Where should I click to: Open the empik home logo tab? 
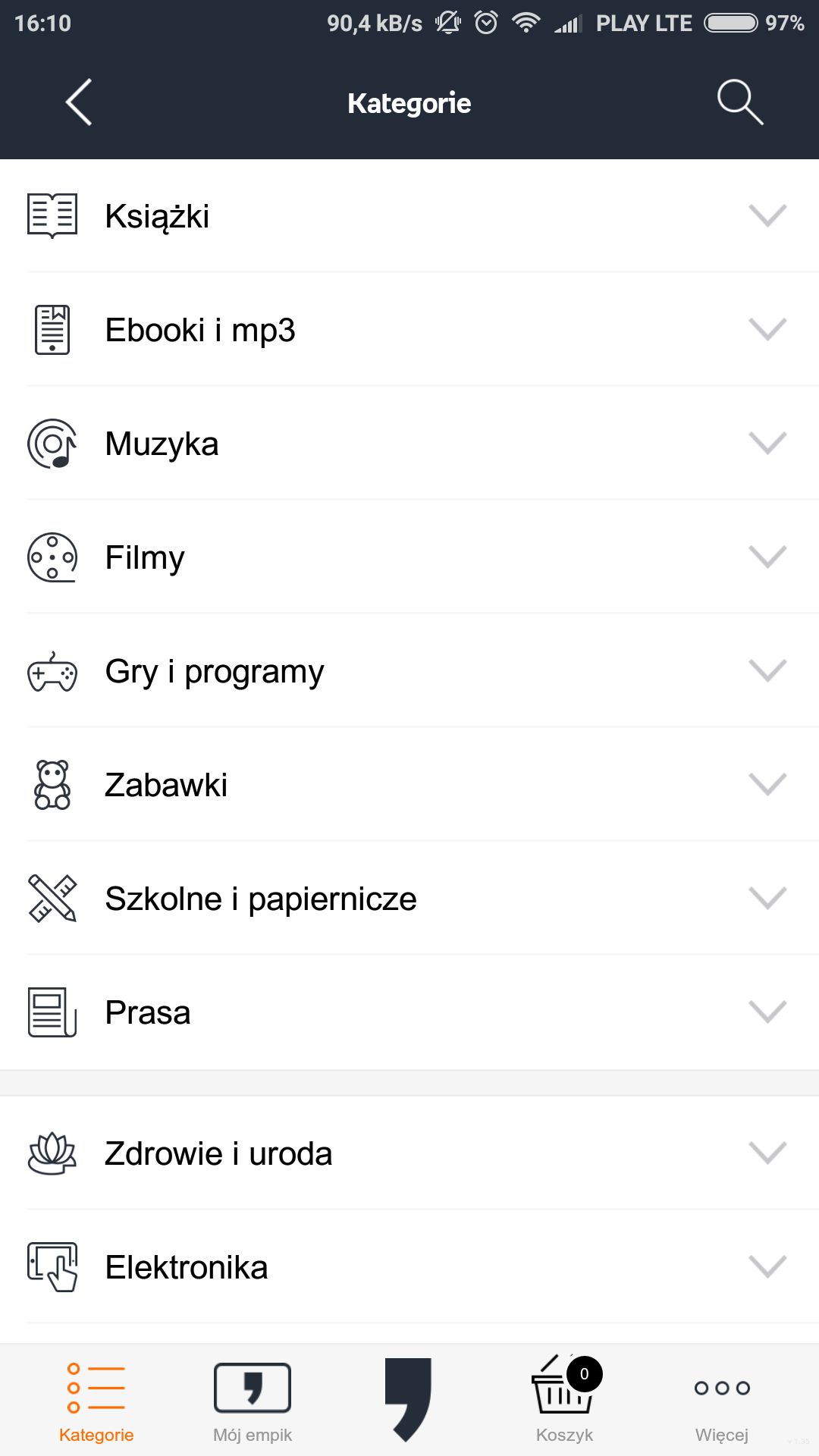point(409,1399)
